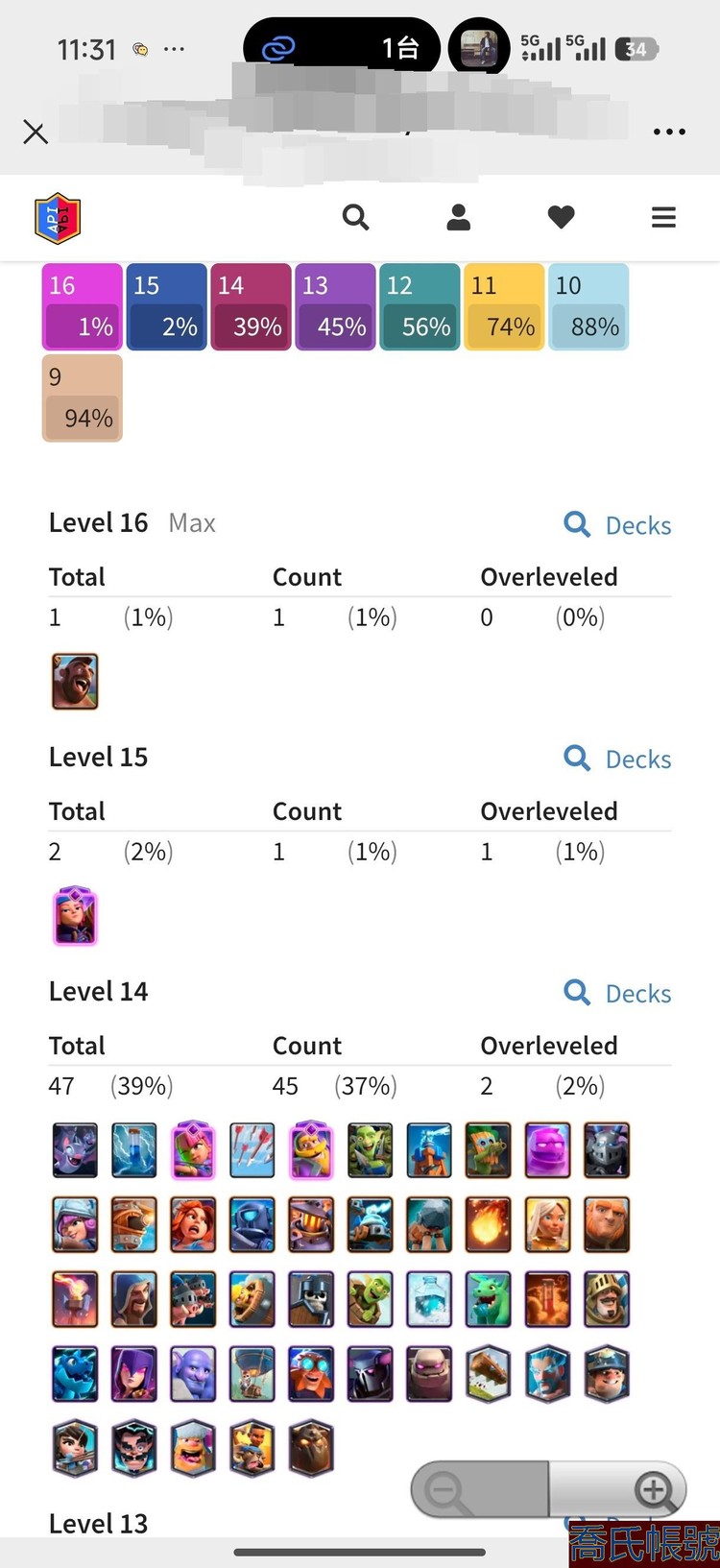This screenshot has width=720, height=1568.
Task: Go to the site home logo
Action: click(x=58, y=218)
